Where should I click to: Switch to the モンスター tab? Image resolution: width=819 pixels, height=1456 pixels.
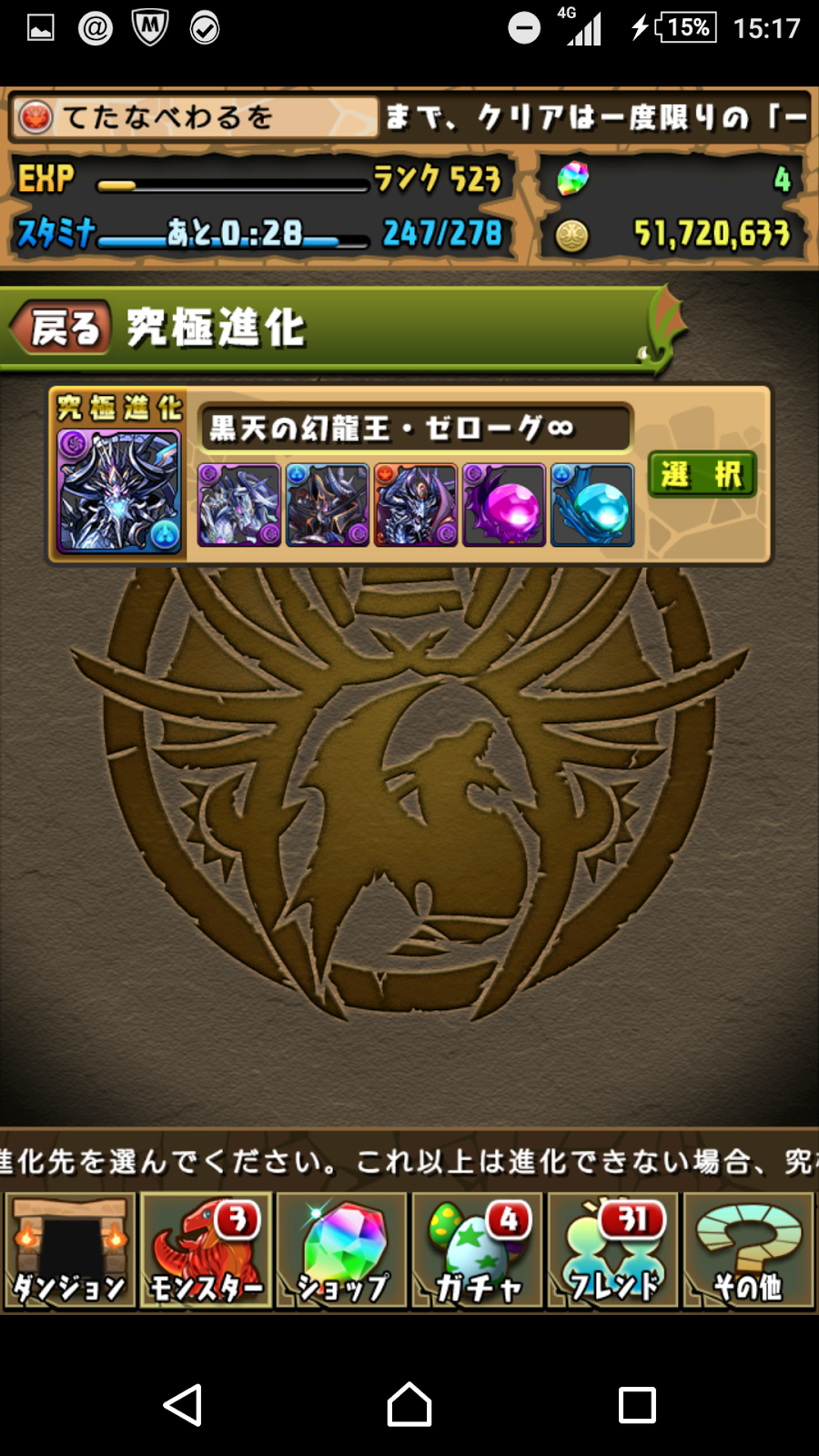click(x=206, y=1250)
